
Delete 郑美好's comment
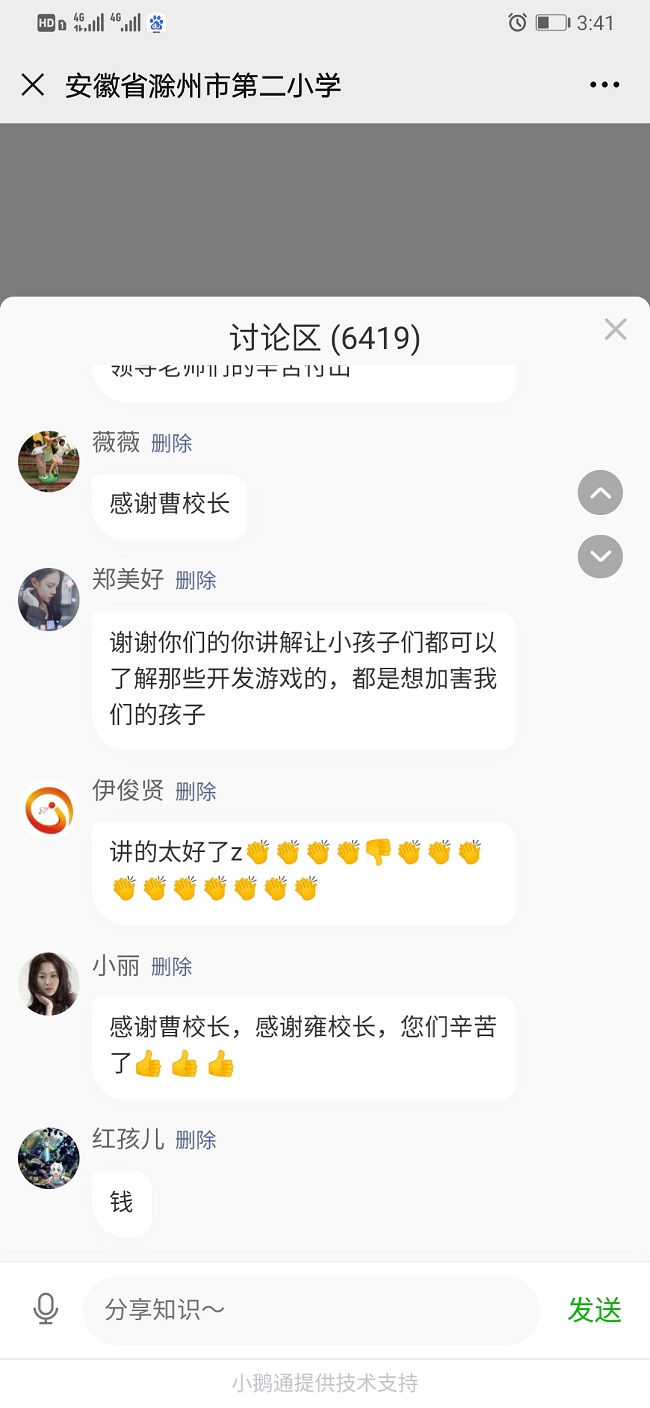point(195,580)
